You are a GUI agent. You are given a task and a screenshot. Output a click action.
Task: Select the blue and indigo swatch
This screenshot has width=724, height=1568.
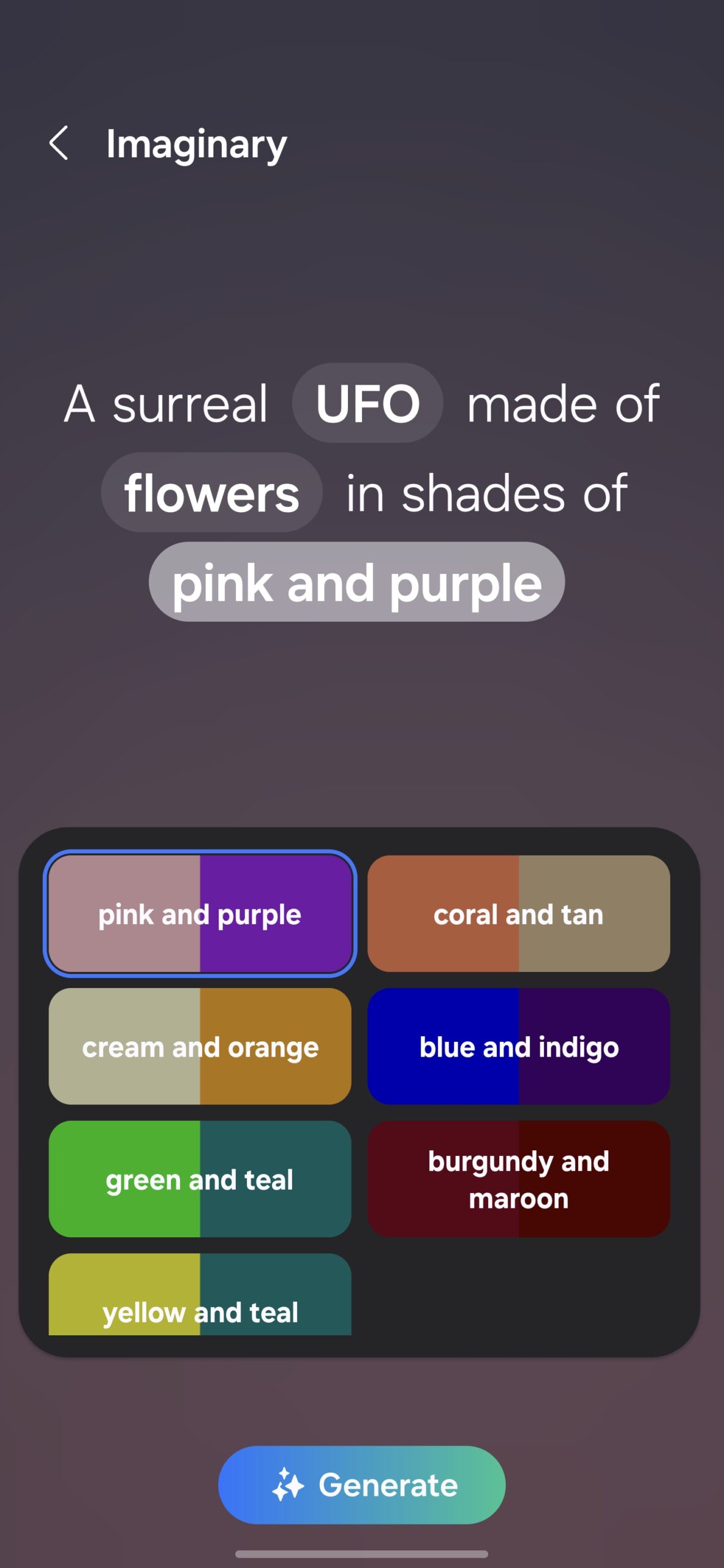(x=518, y=1046)
